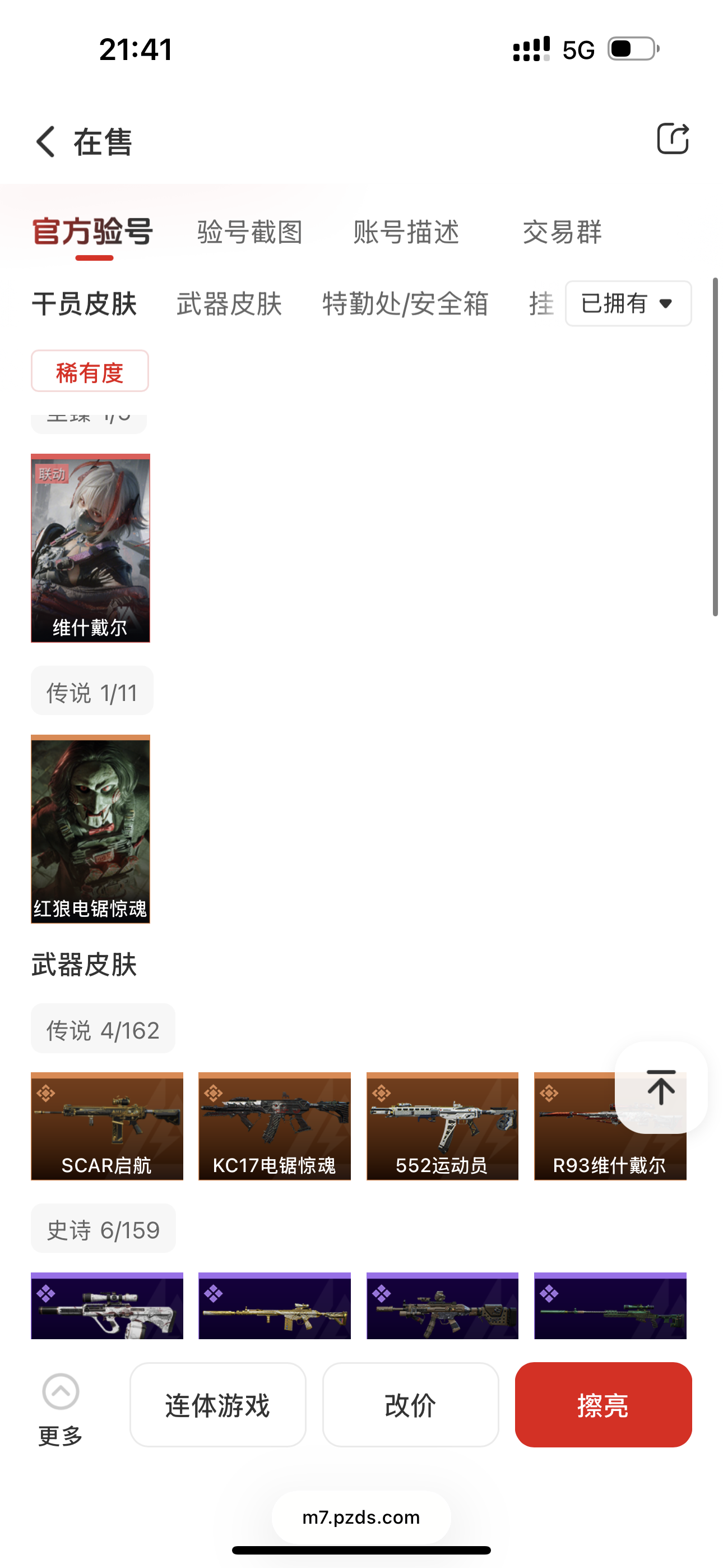Expand the 已拥有 dropdown filter
The image size is (723, 1568).
click(x=628, y=303)
